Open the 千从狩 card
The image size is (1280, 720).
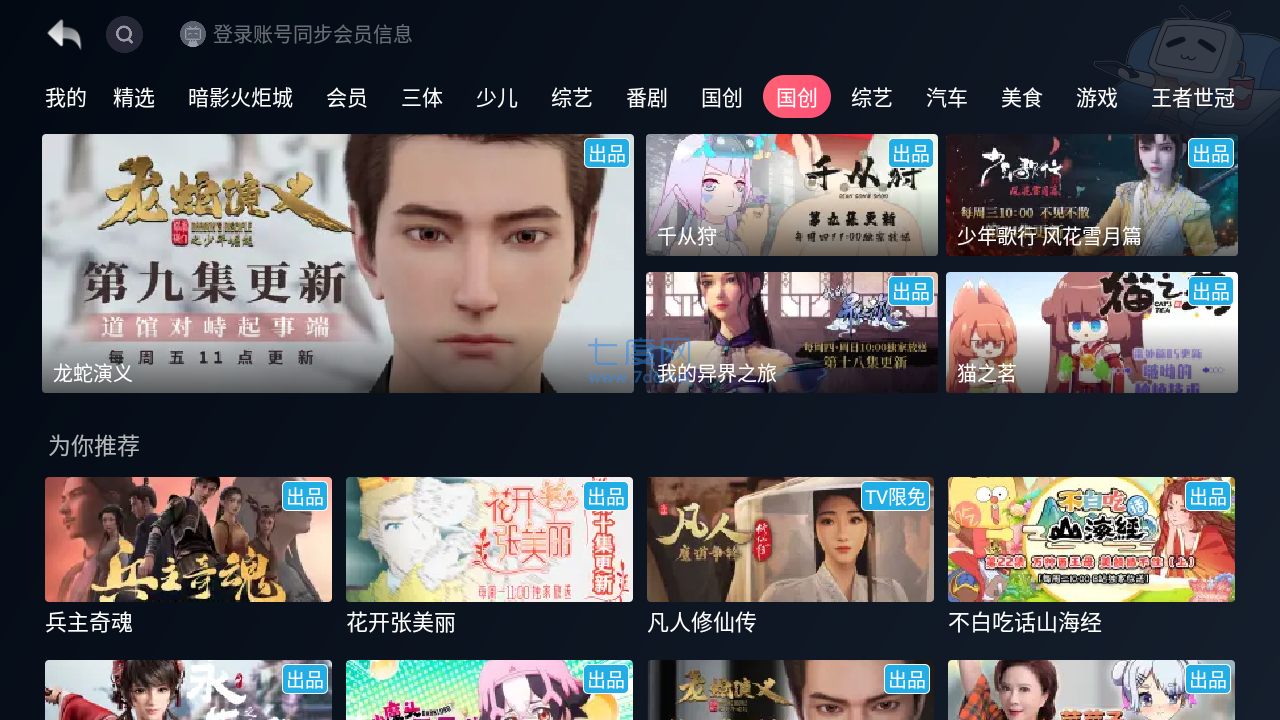point(791,195)
